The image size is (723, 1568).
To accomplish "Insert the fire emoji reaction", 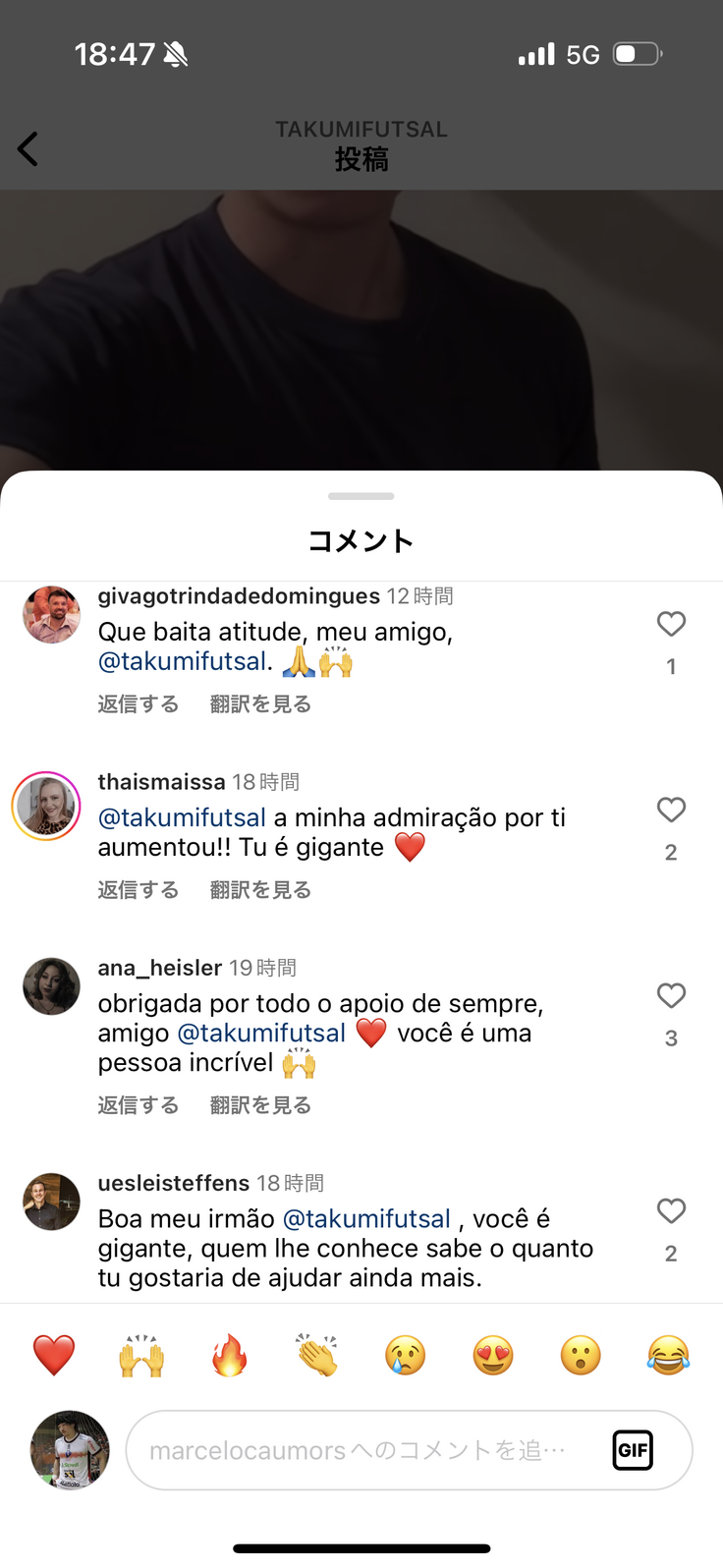I will coord(230,1356).
